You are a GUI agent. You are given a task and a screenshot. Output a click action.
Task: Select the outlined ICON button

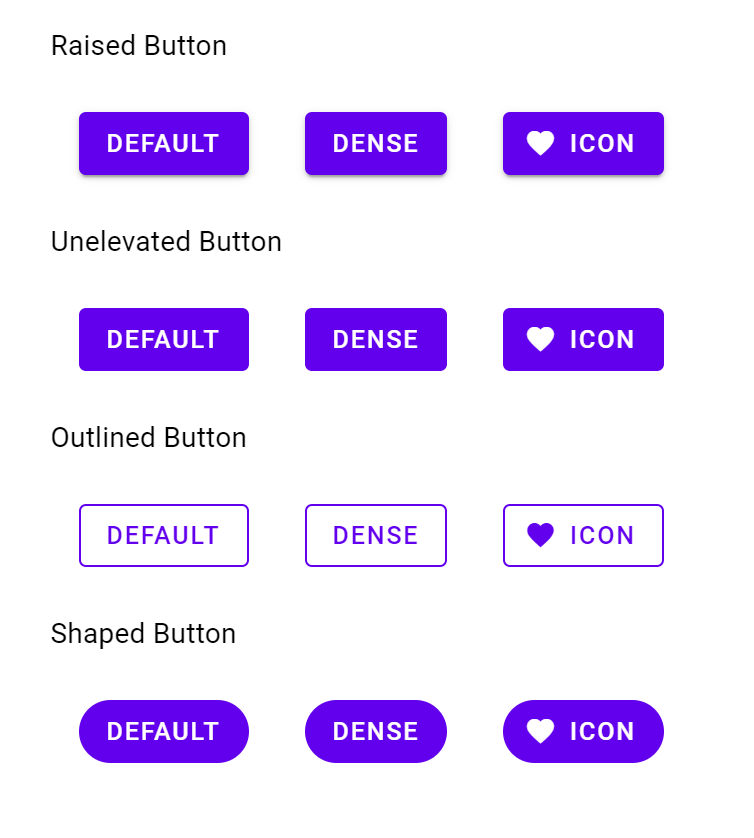pos(583,535)
